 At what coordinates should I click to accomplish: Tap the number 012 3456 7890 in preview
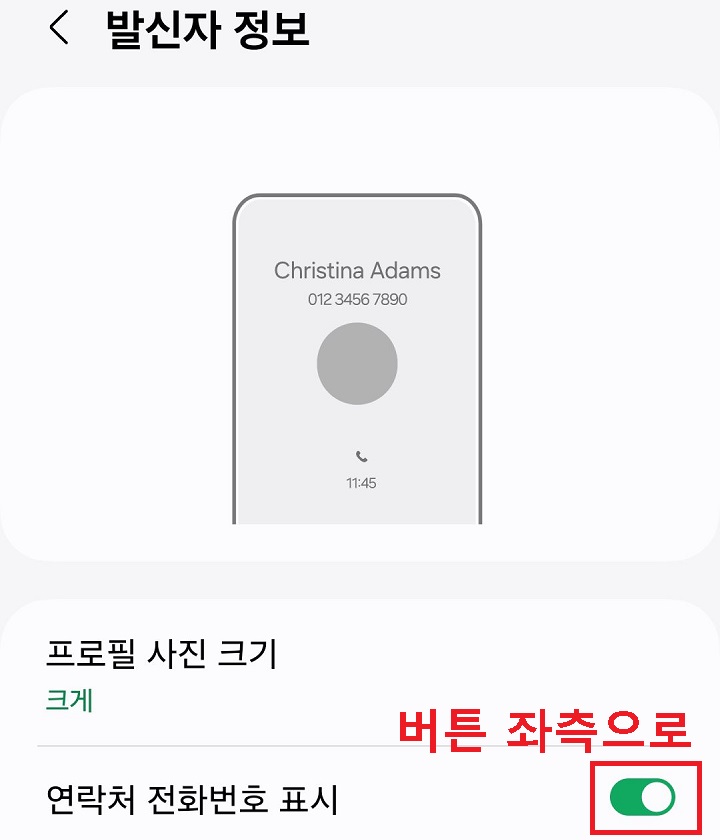click(357, 298)
